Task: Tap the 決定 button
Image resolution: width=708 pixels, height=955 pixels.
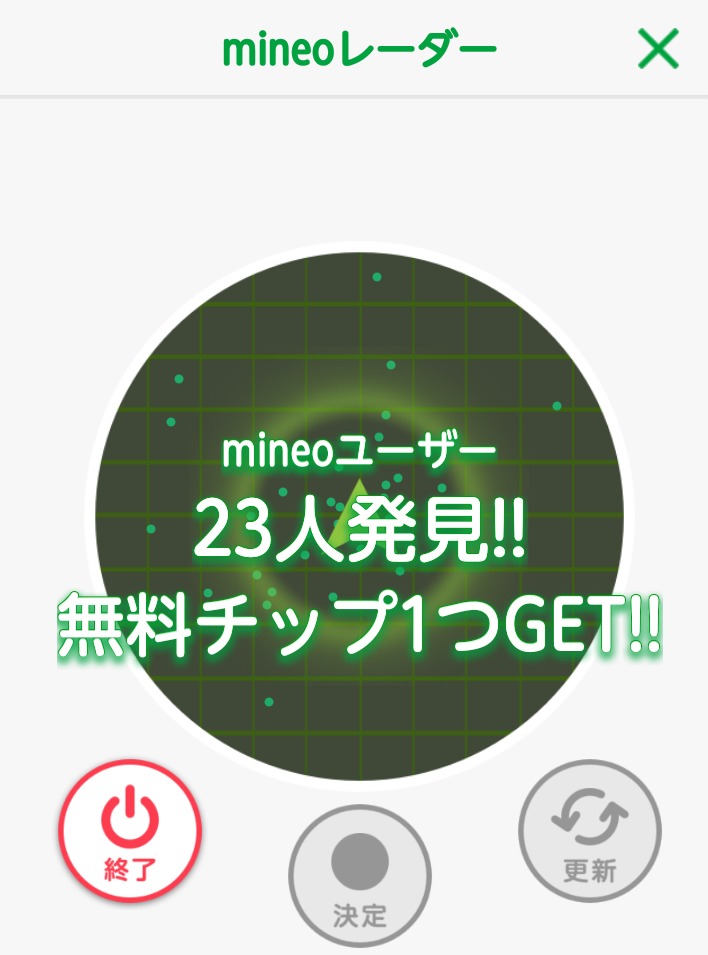Action: click(359, 876)
